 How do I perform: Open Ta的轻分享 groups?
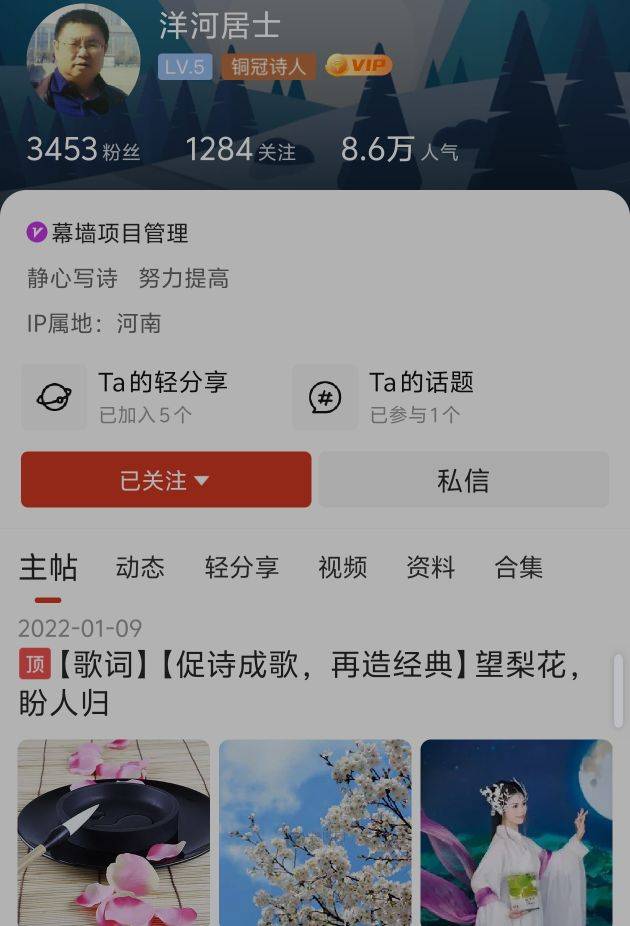coord(147,396)
